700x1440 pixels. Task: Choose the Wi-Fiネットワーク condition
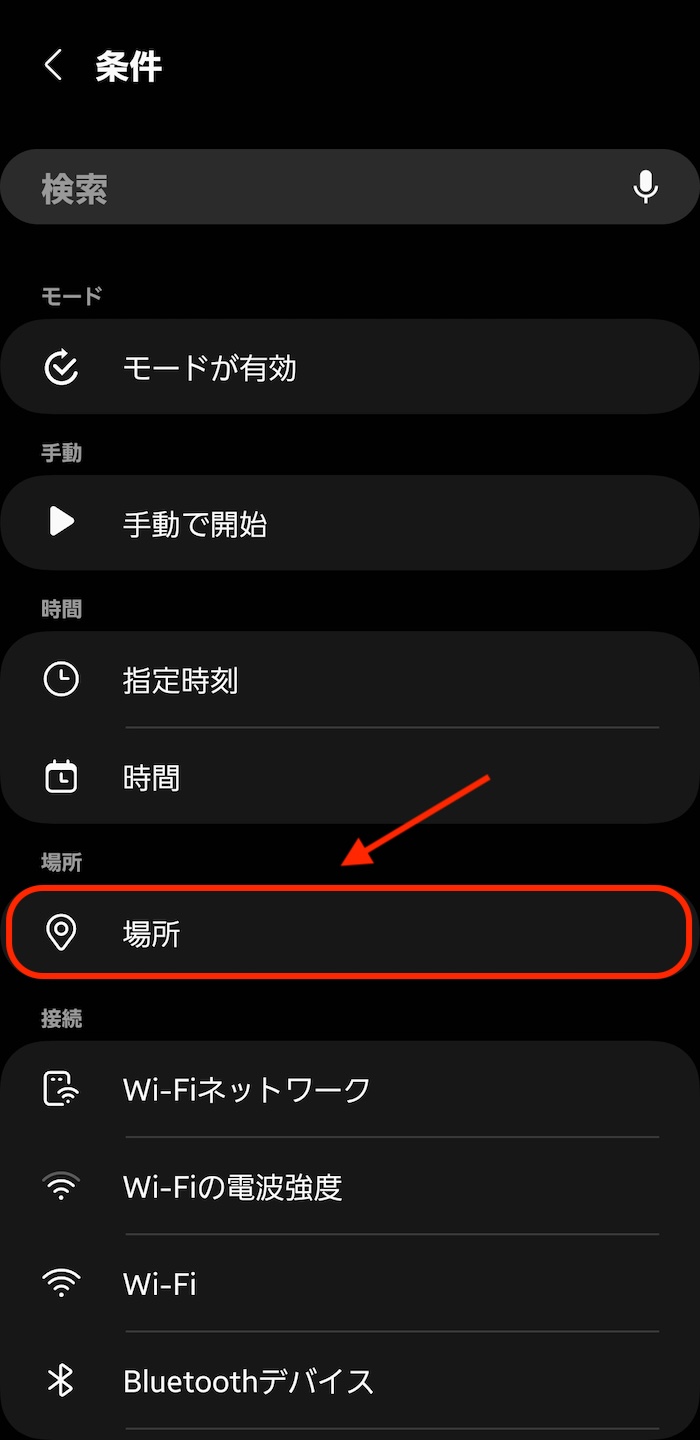pos(350,1089)
